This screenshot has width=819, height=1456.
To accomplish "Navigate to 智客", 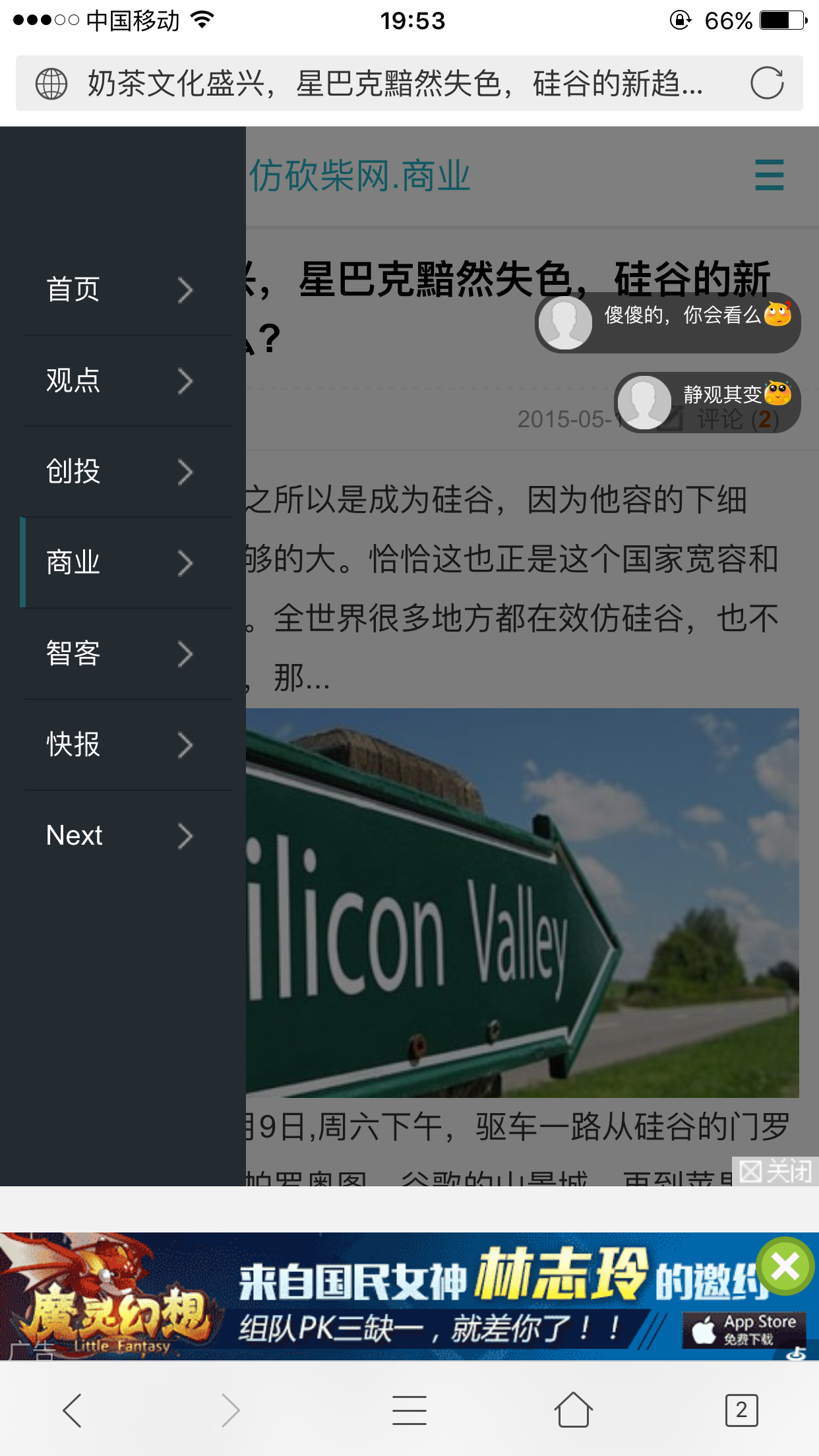I will pyautogui.click(x=119, y=653).
